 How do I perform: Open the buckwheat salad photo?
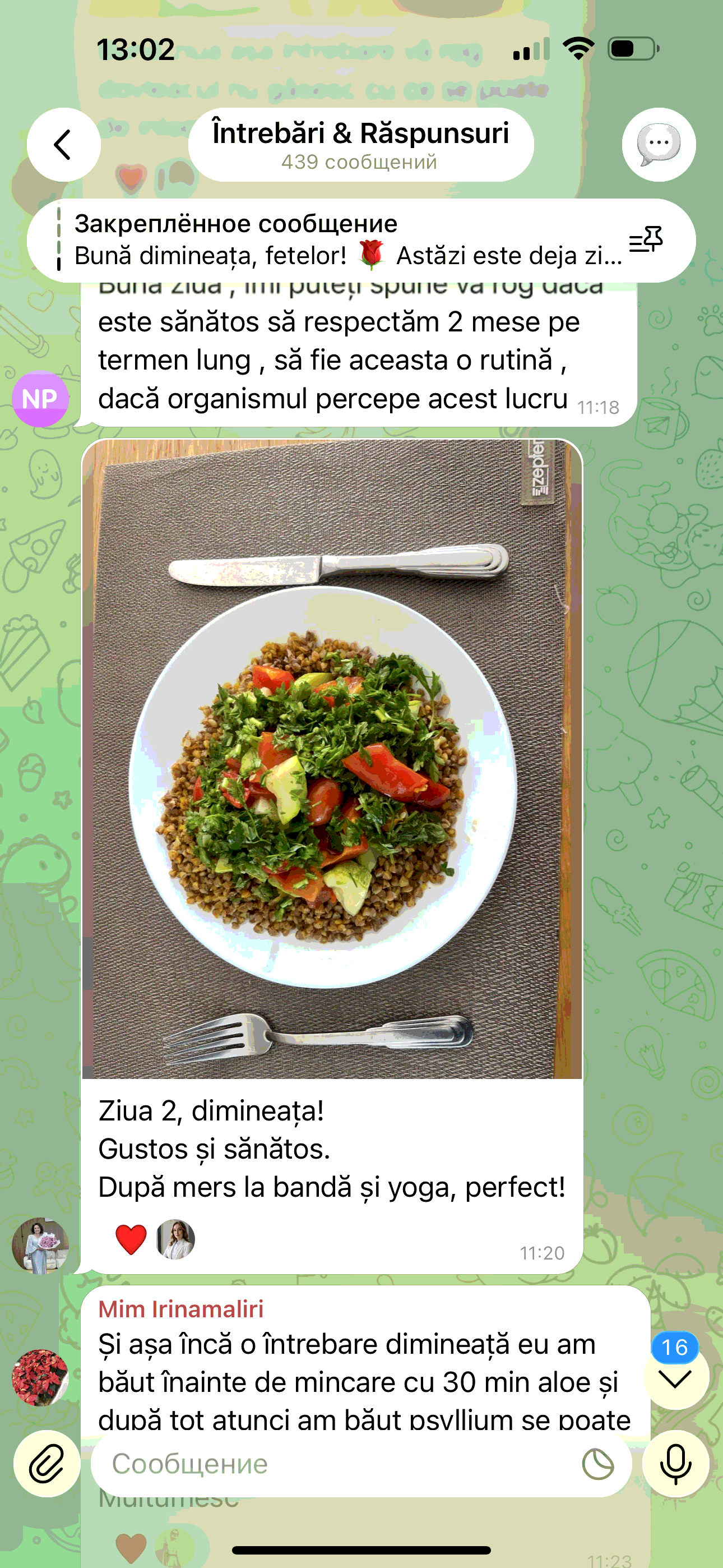coord(332,758)
